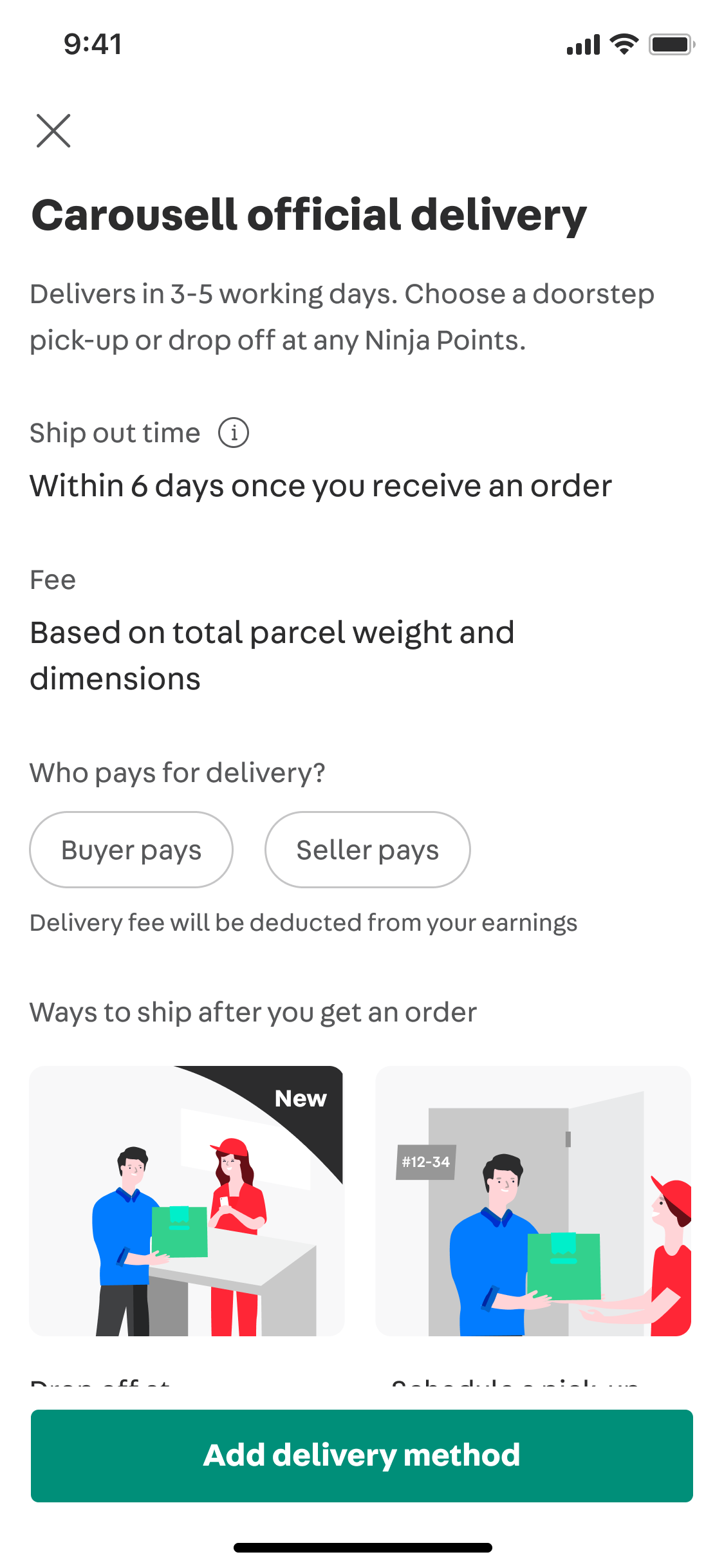Viewport: 724px width, 1568px height.
Task: Tap the cellular signal icon
Action: point(581,44)
